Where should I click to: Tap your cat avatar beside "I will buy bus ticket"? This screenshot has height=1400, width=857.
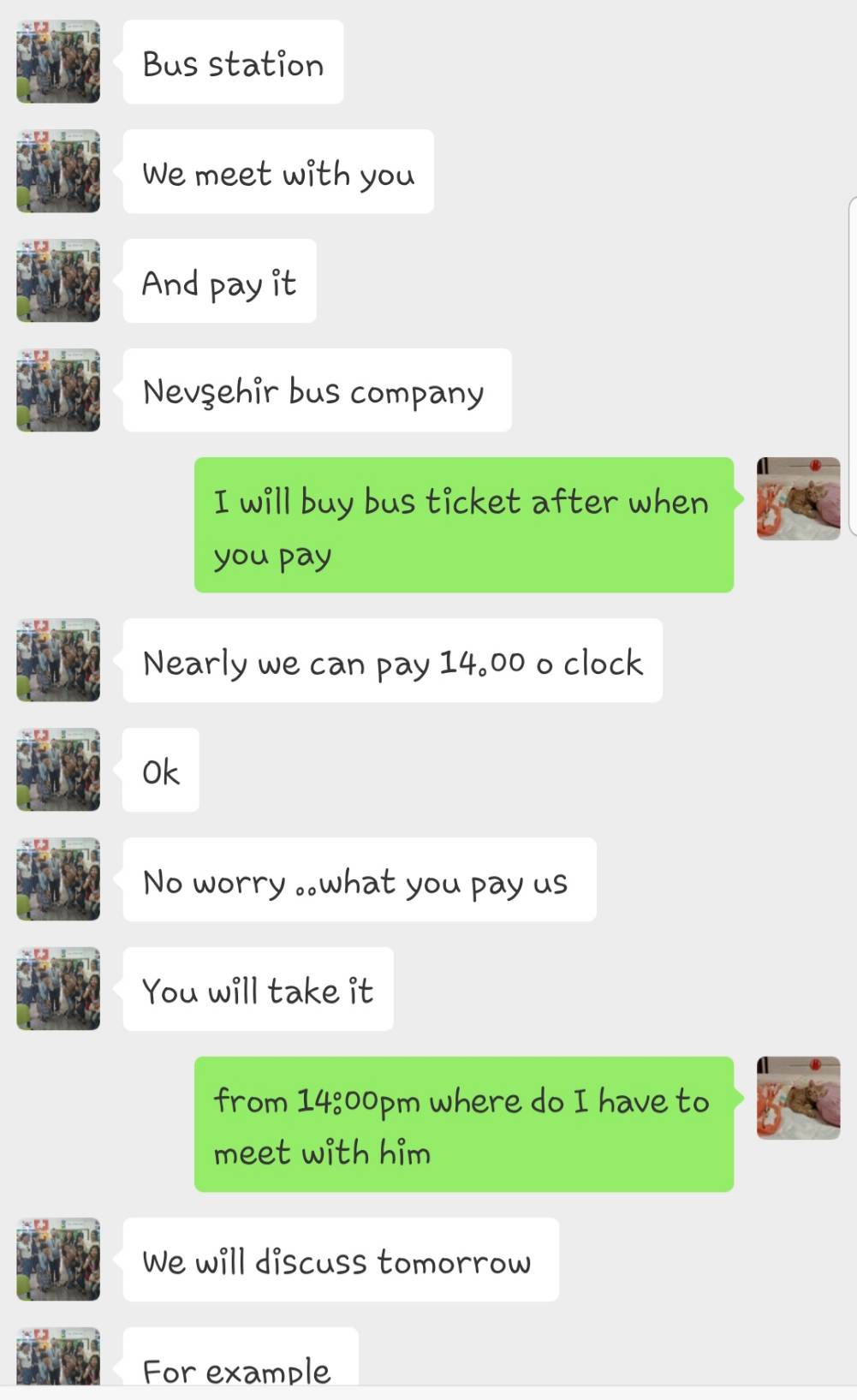(x=798, y=498)
